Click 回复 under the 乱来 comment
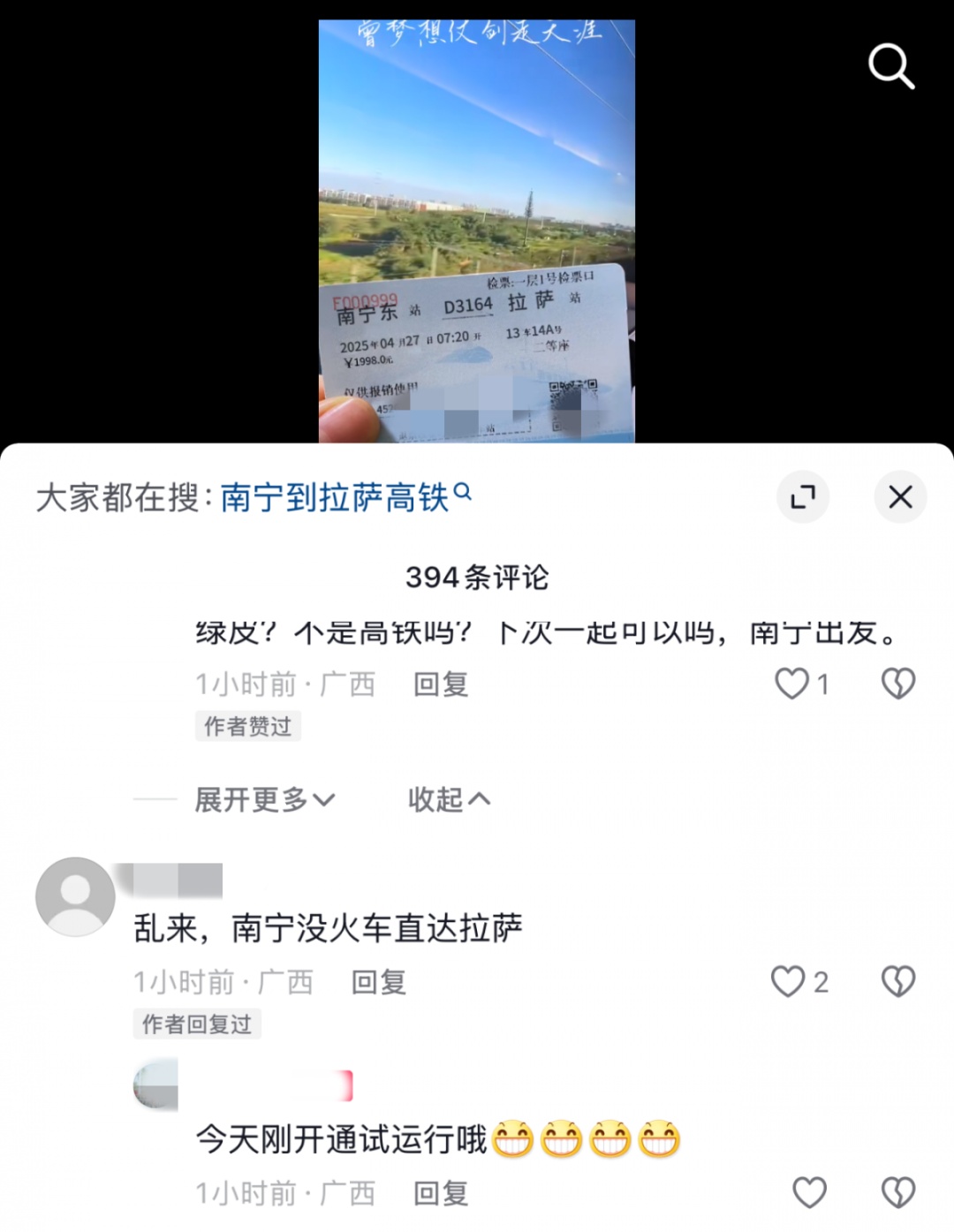Image resolution: width=954 pixels, height=1232 pixels. (x=379, y=981)
